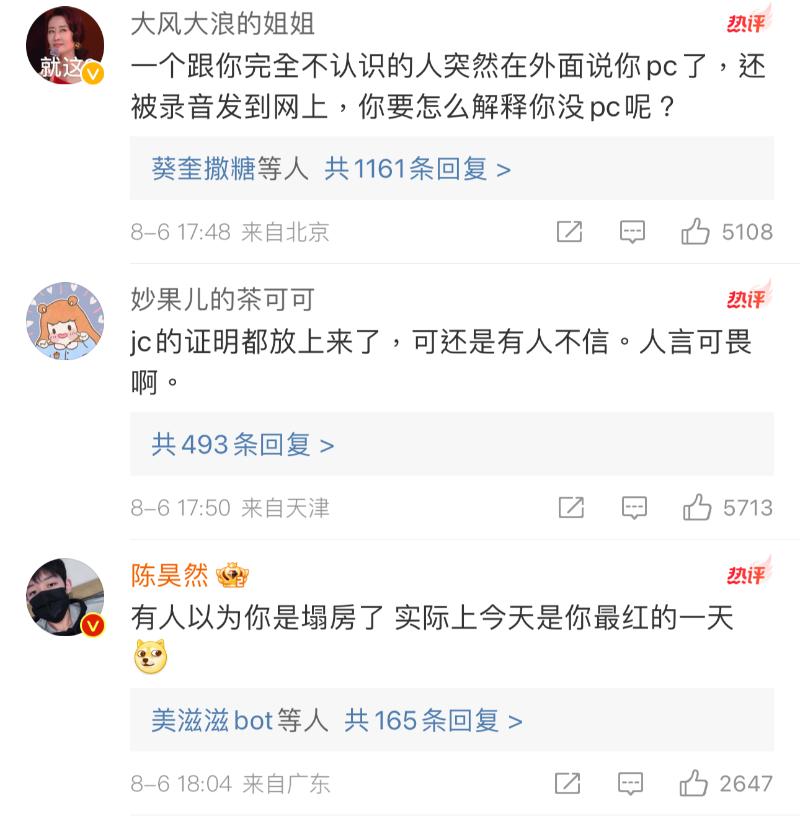800x824 pixels.
Task: Open username 陈昊然
Action: pos(170,574)
